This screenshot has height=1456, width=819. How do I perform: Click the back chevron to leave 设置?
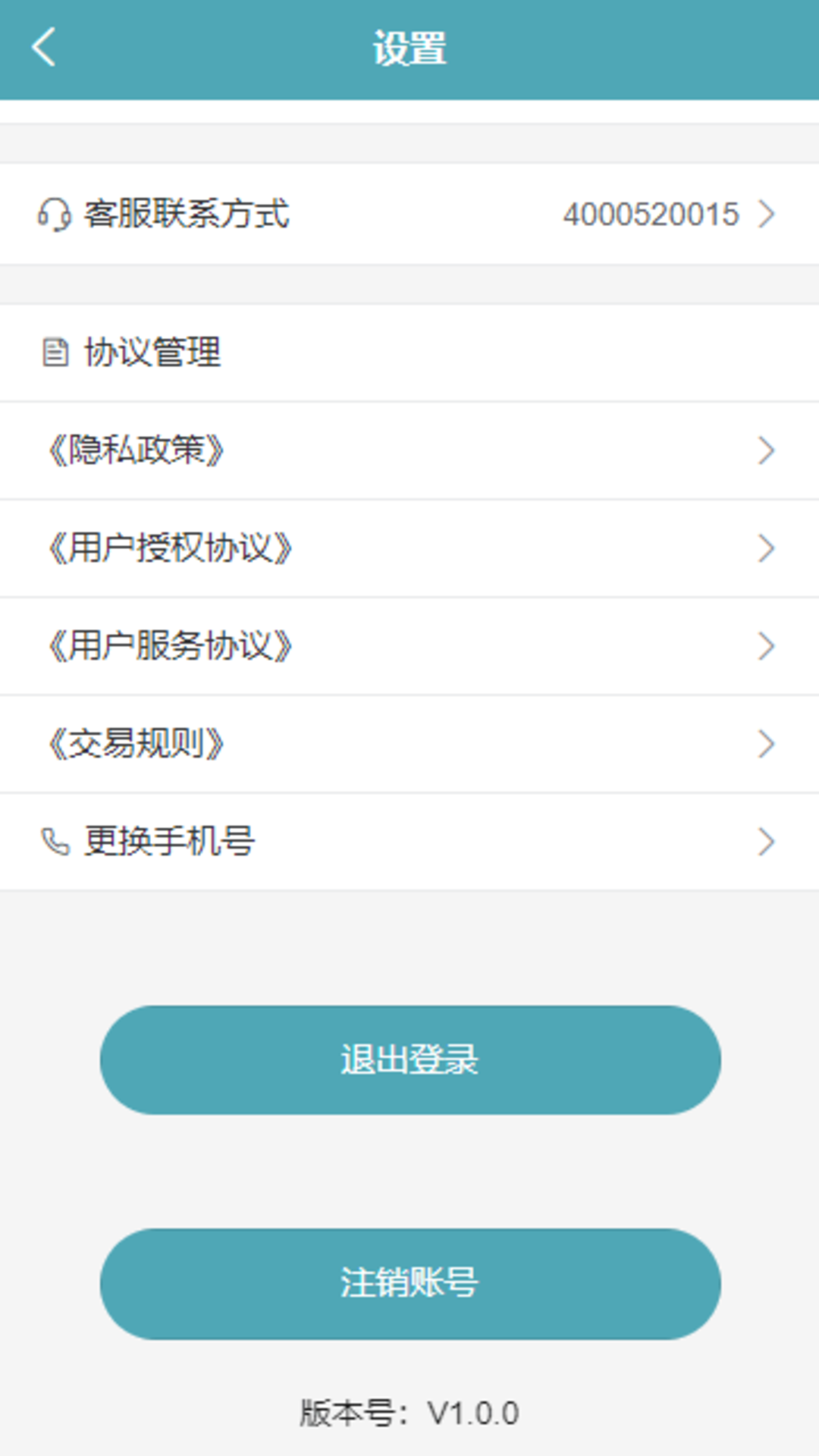[43, 48]
